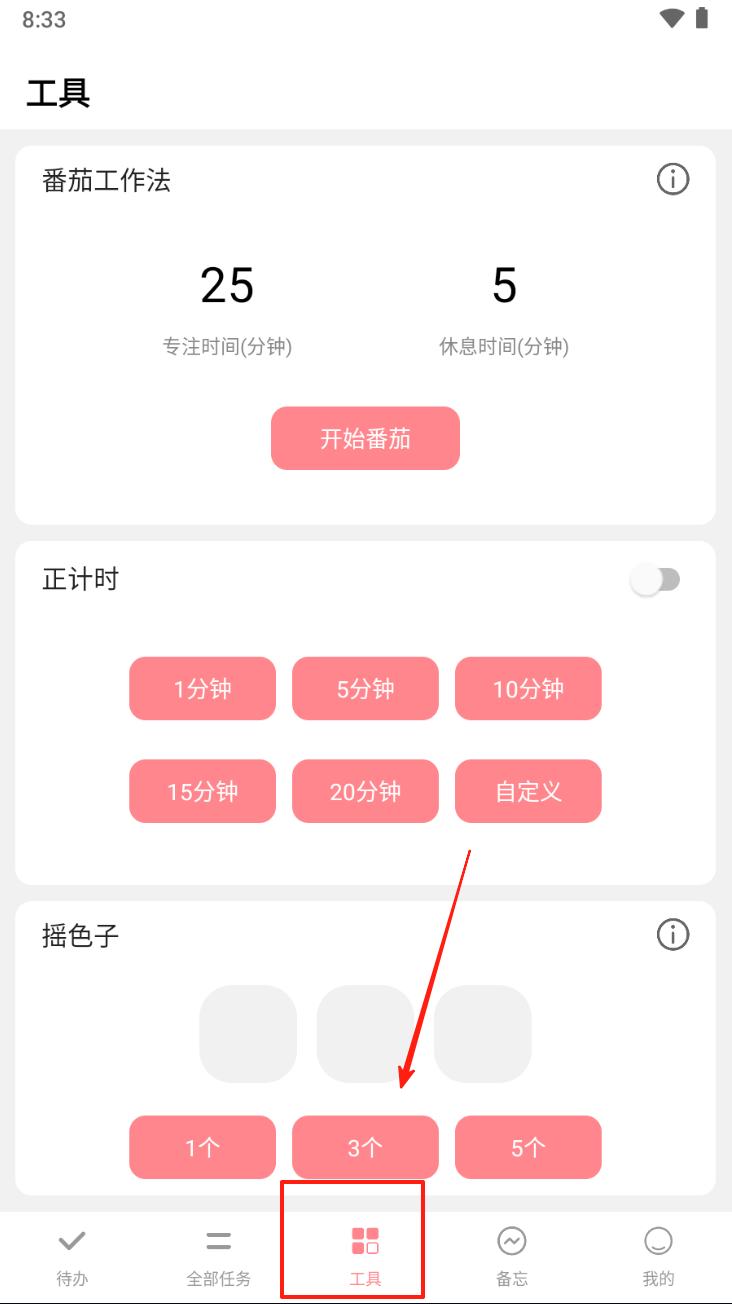732x1304 pixels.
Task: Switch to the 我的 tab
Action: pyautogui.click(x=658, y=1256)
